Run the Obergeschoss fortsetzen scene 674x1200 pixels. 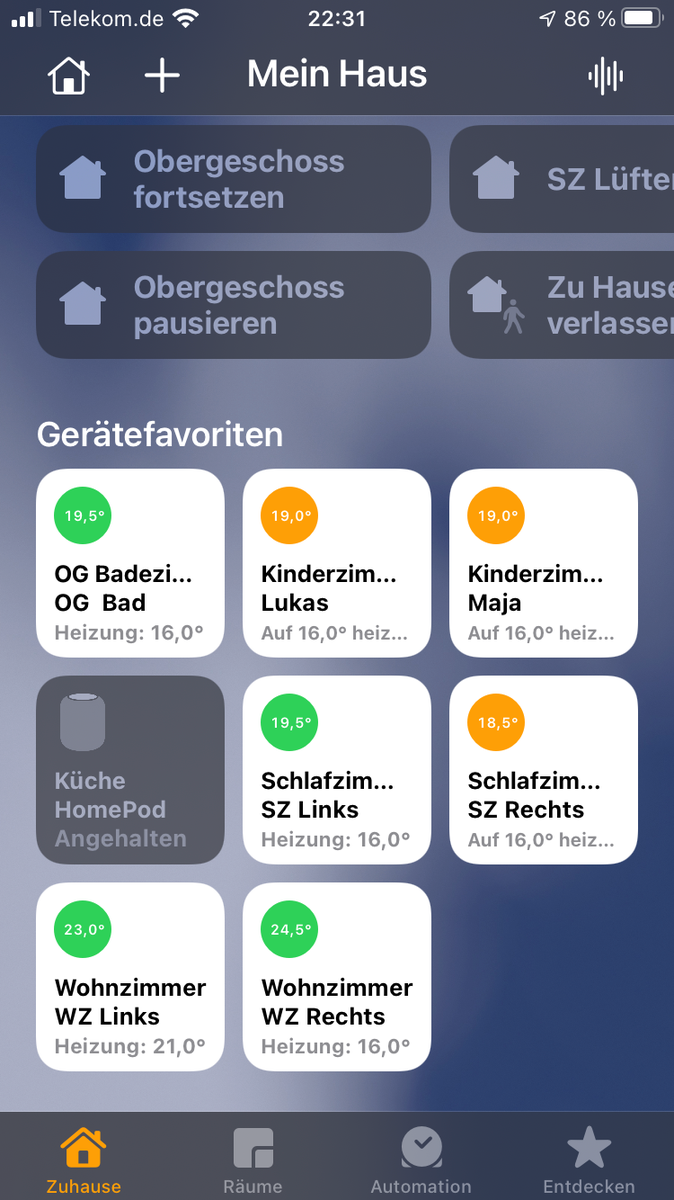tap(233, 179)
